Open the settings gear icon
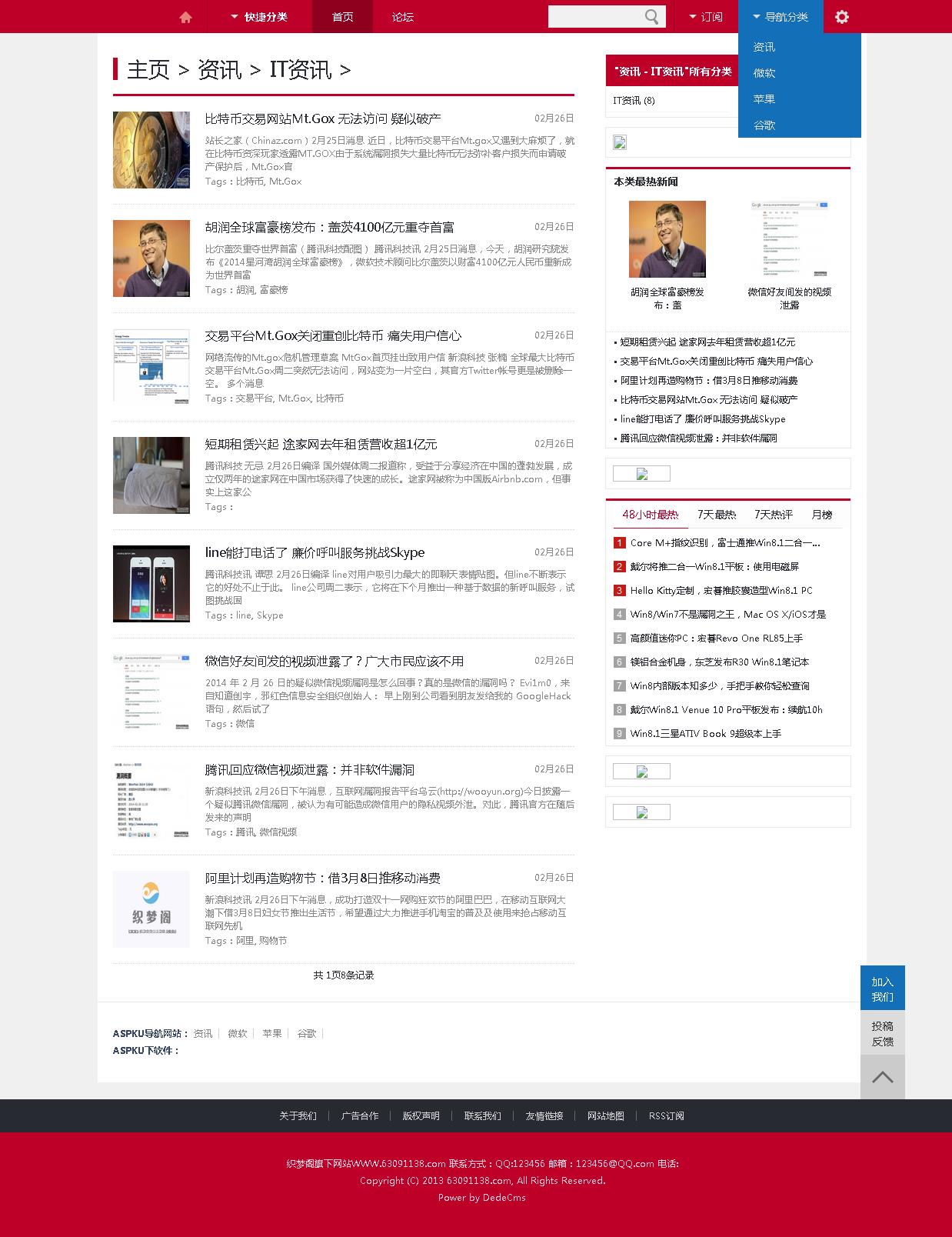 [x=842, y=17]
